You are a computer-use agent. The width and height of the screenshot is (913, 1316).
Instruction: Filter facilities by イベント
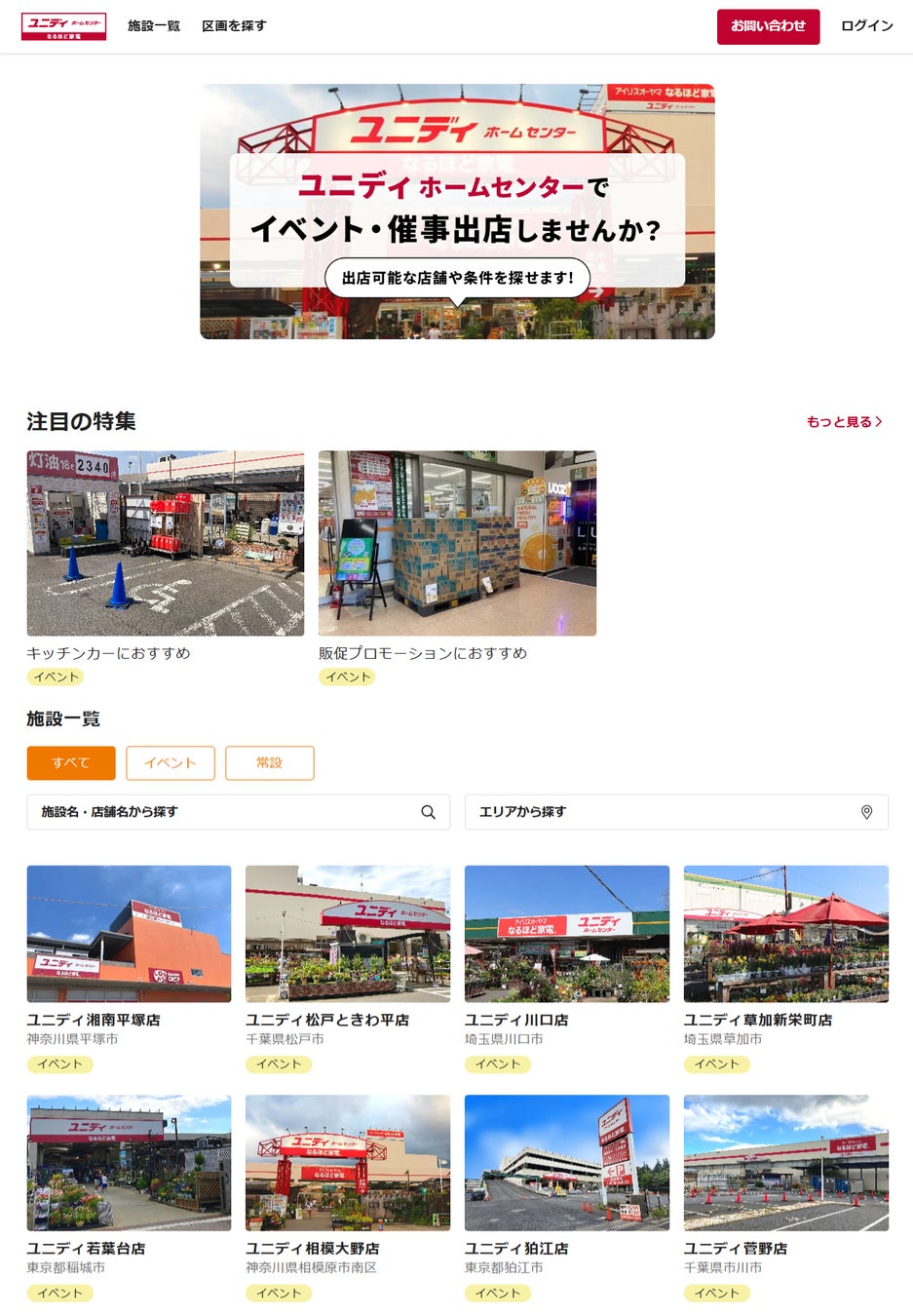coord(171,763)
